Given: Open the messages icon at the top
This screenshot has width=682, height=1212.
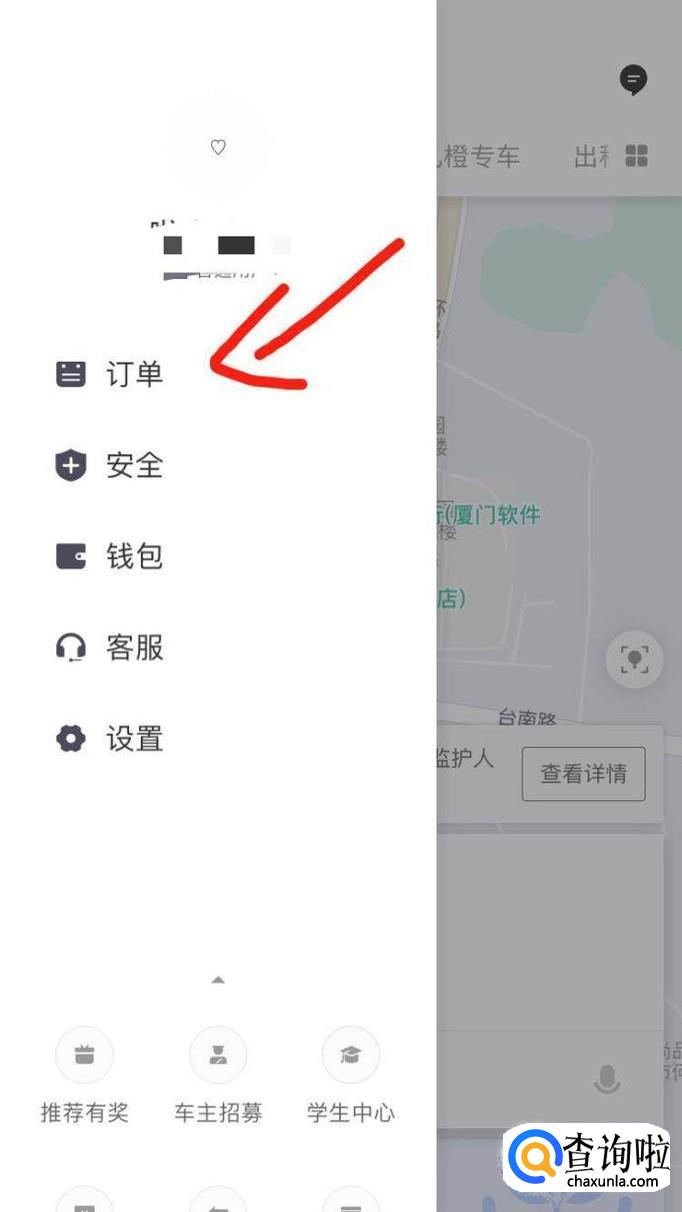Looking at the screenshot, I should (x=633, y=79).
